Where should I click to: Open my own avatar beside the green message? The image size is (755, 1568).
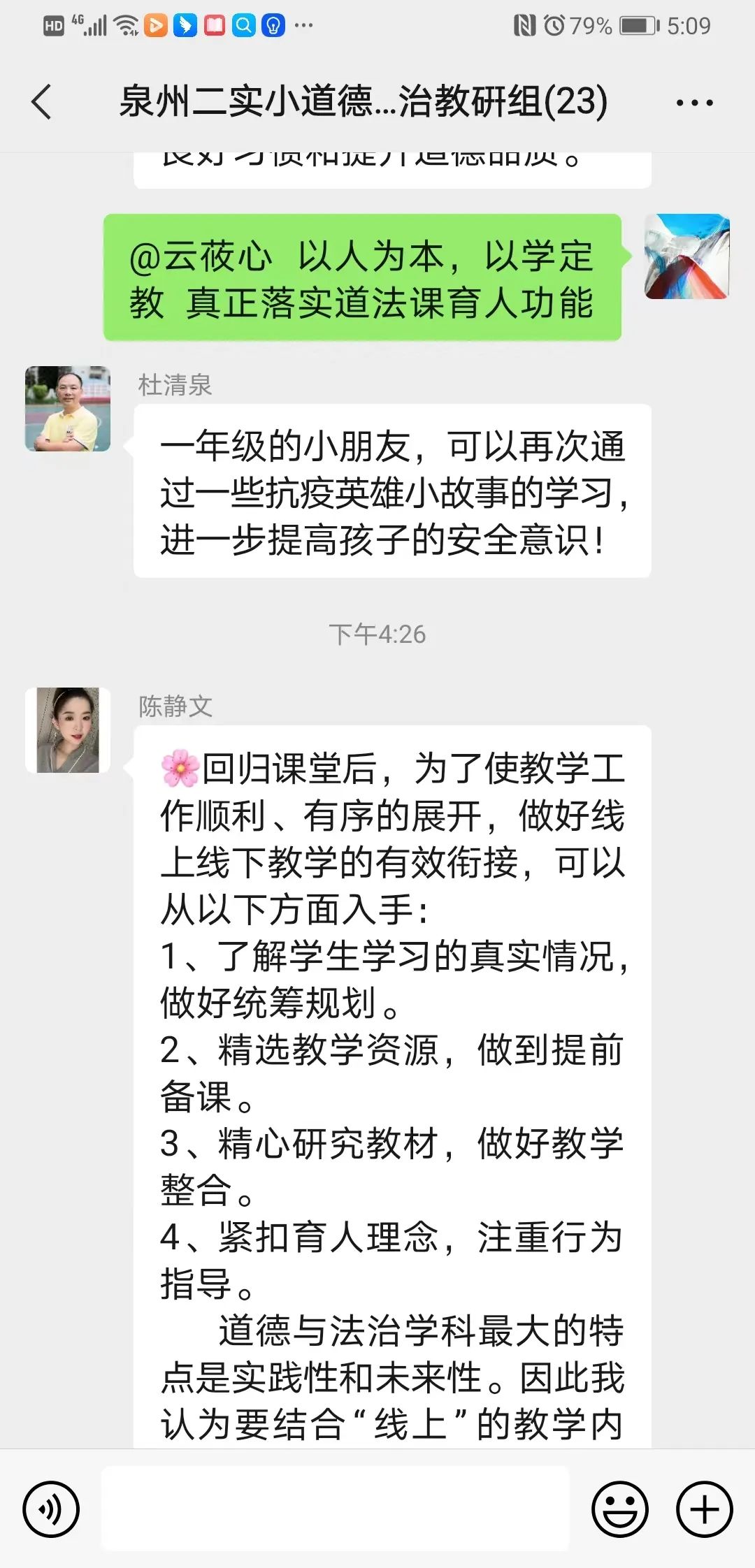[x=686, y=257]
